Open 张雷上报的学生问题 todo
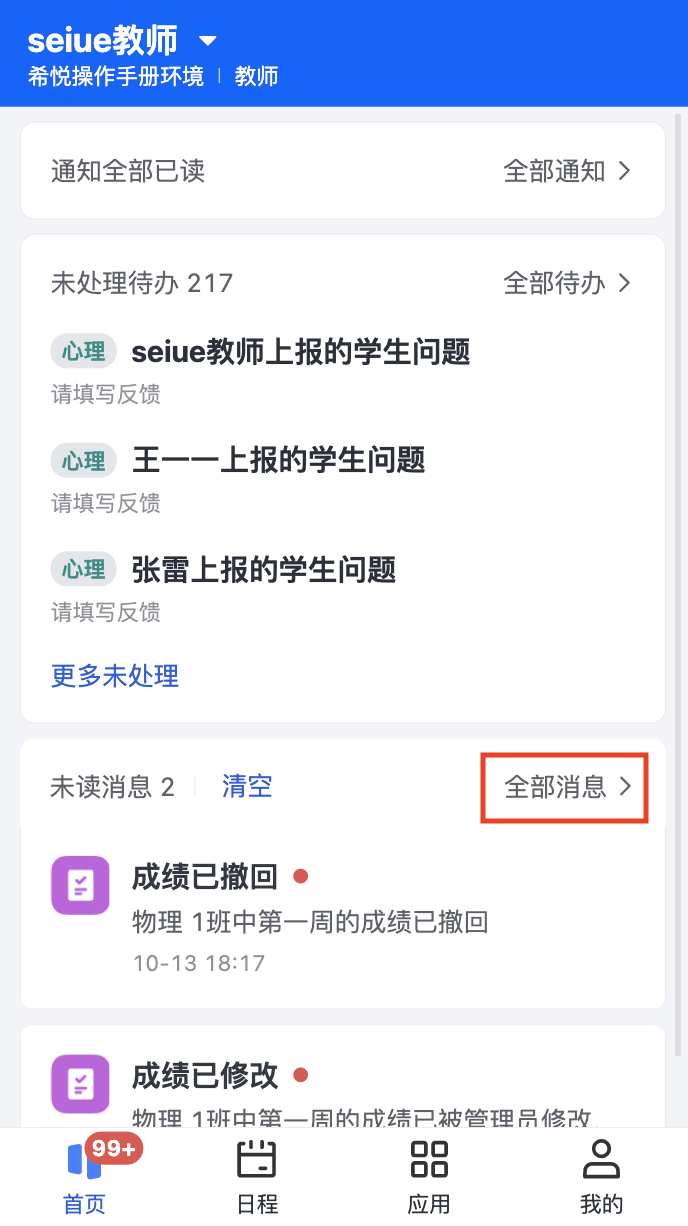Viewport: 688px width, 1226px height. tap(343, 585)
